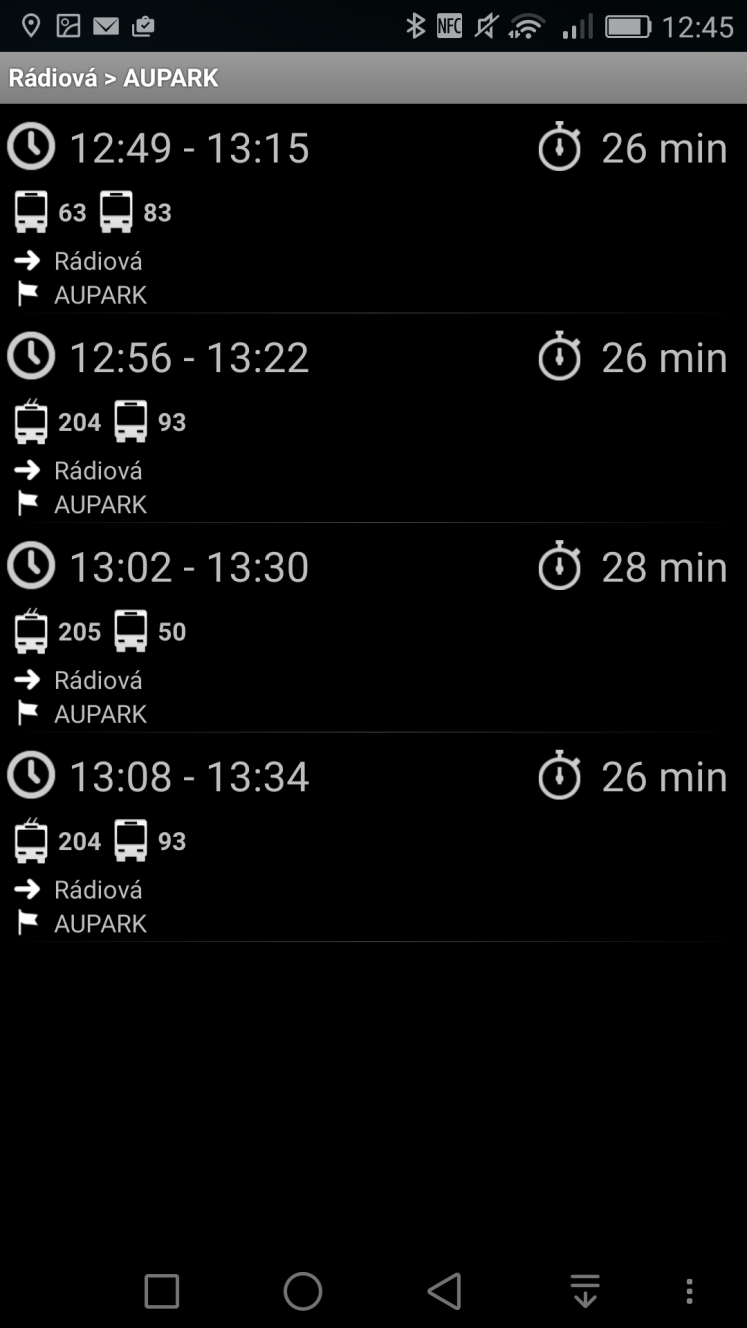The height and width of the screenshot is (1328, 747).
Task: Go to the home screen
Action: (x=303, y=1291)
